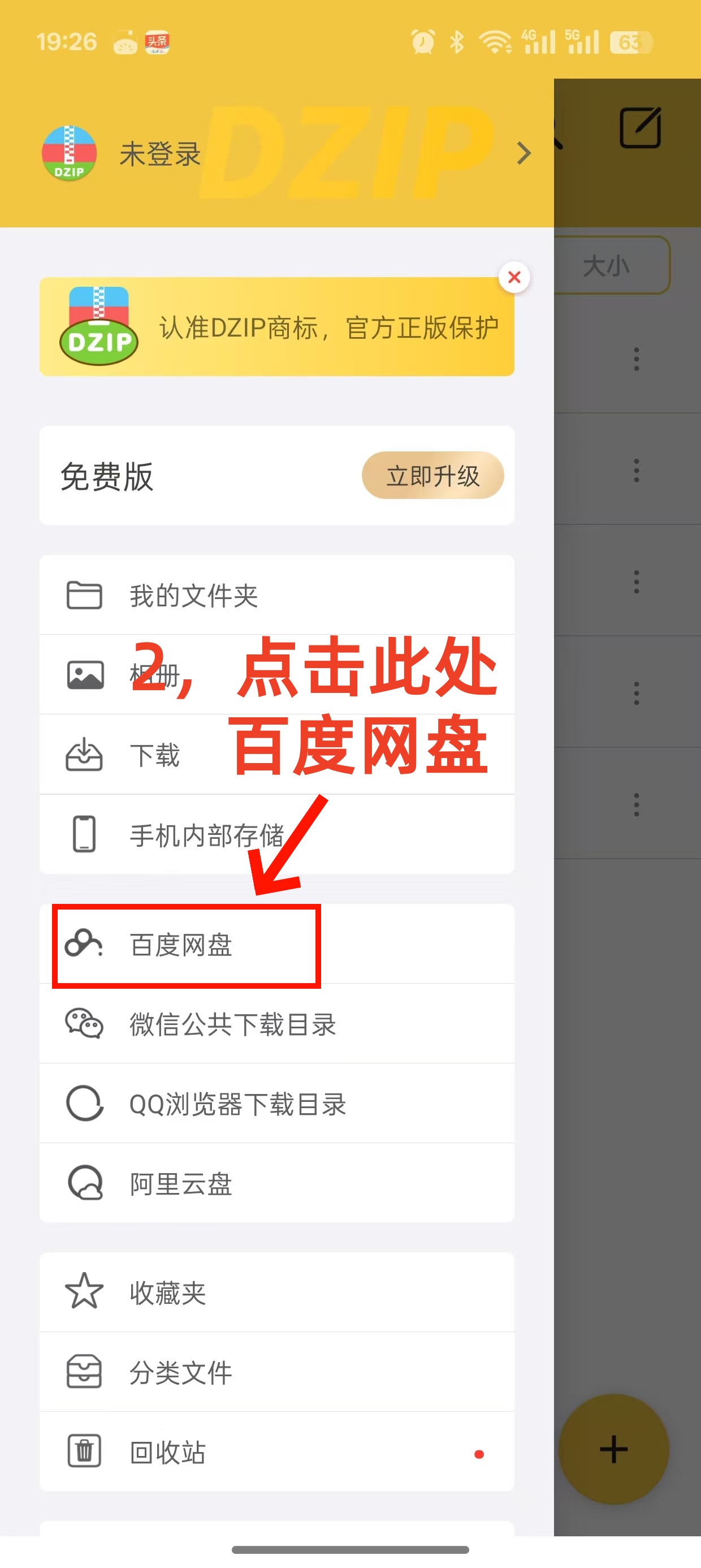Dismiss the DZIP trademark banner

click(514, 278)
